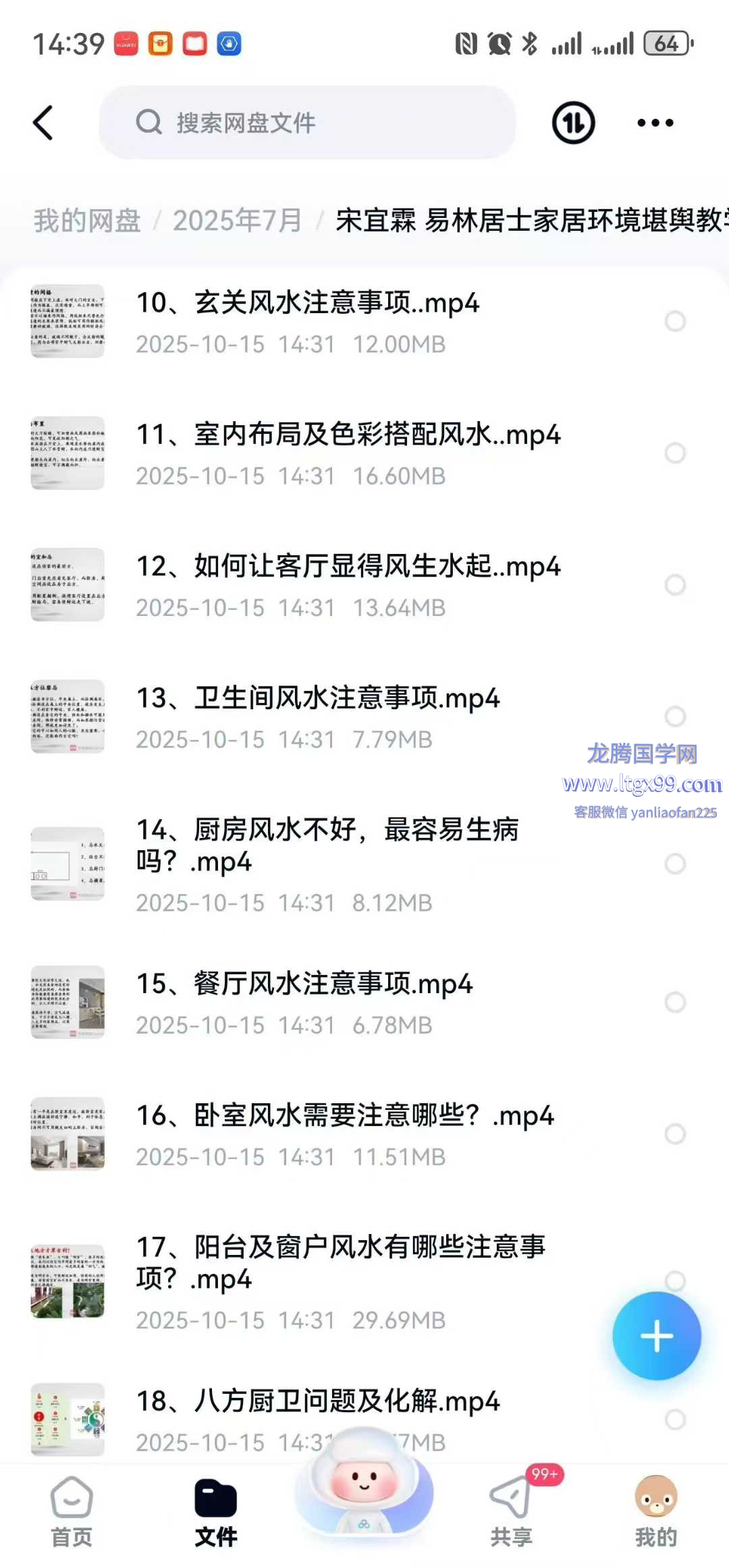The image size is (729, 1568).
Task: Open the three-dot overflow menu
Action: tap(655, 123)
